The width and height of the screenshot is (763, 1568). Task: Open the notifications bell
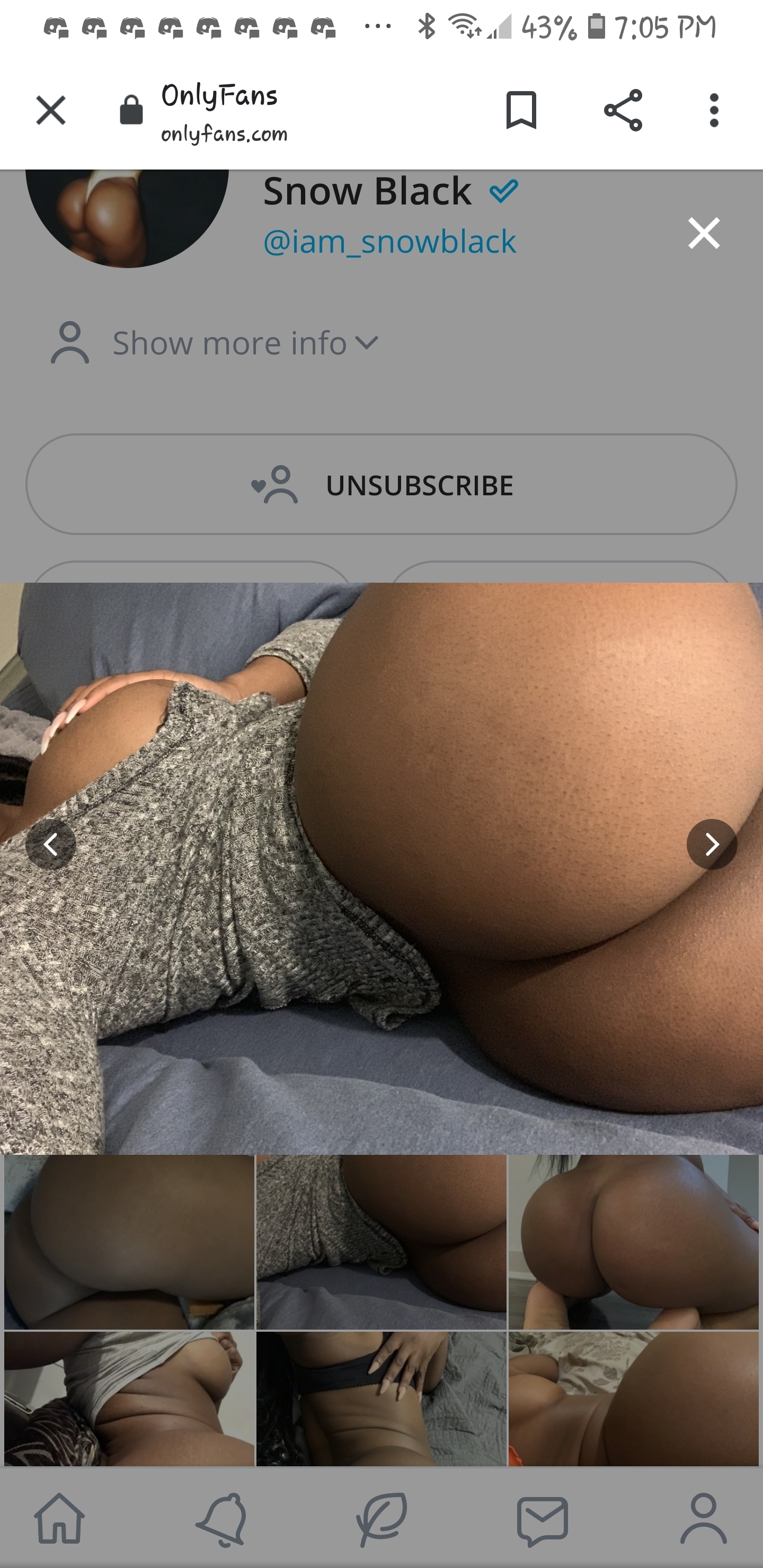(x=221, y=1519)
